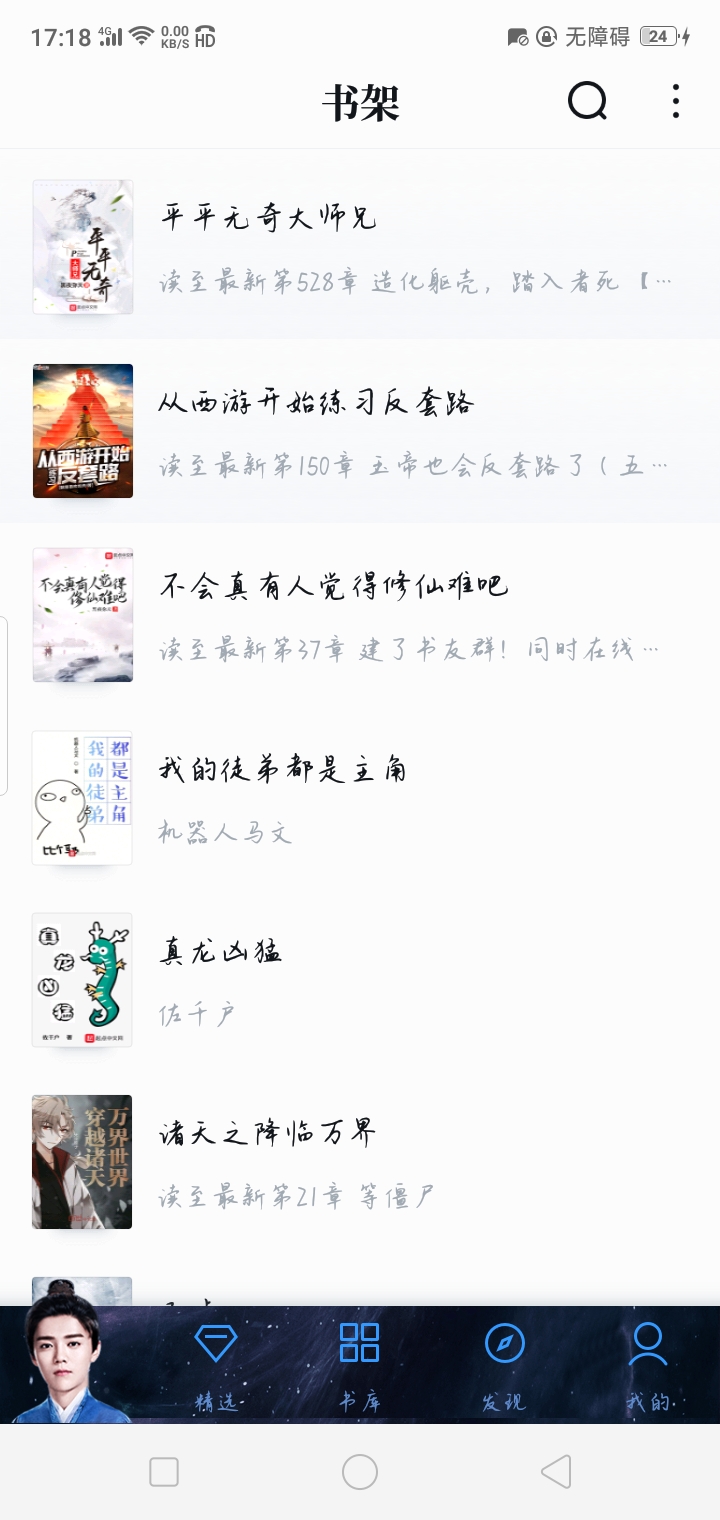Open the search icon in the header

coord(587,101)
